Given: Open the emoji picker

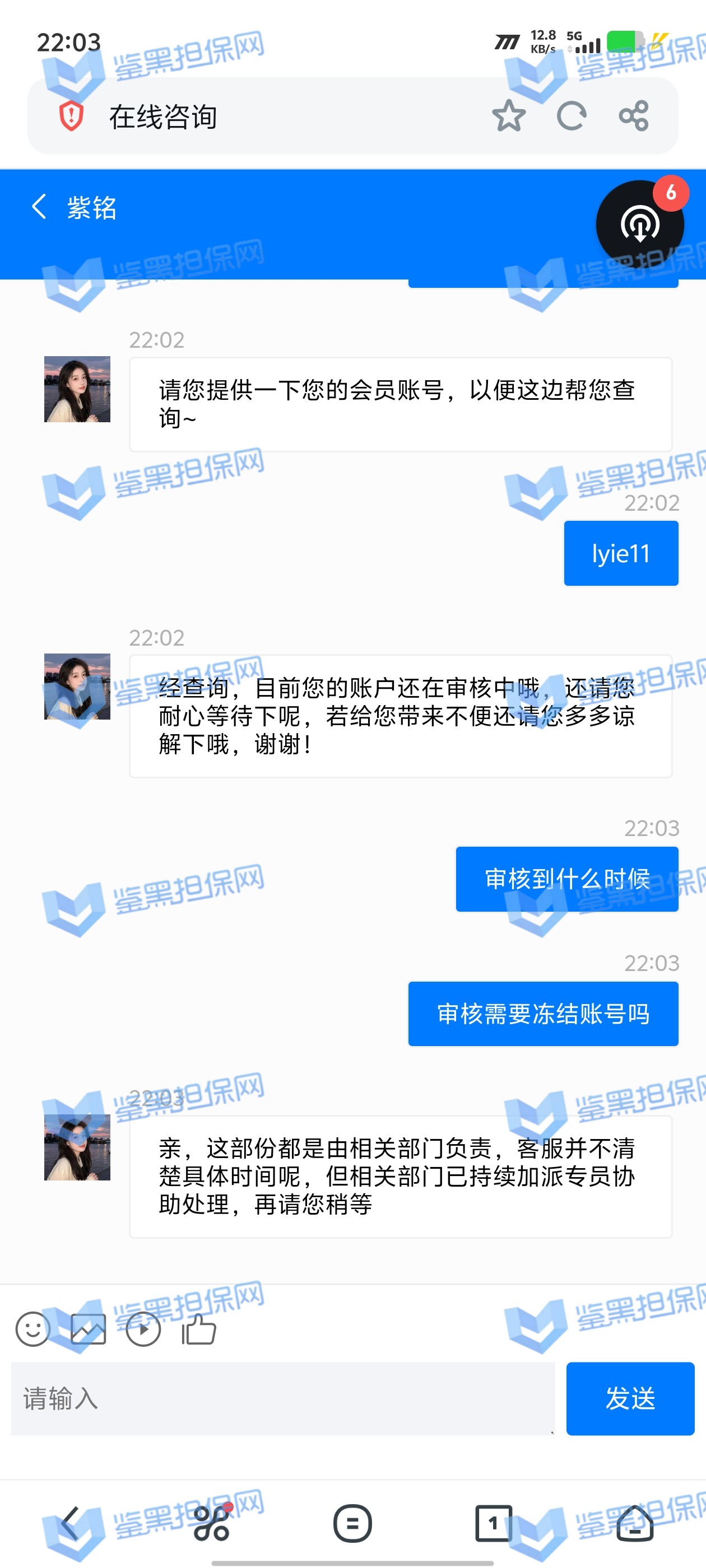Looking at the screenshot, I should coord(33,1329).
